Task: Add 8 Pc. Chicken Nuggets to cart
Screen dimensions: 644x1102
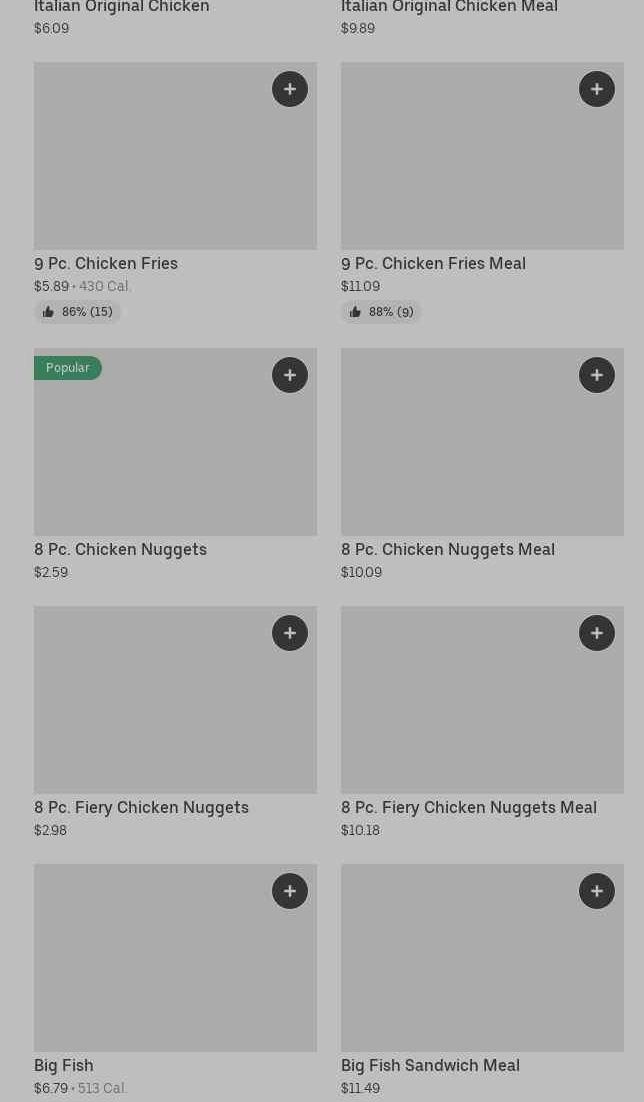Action: [290, 375]
